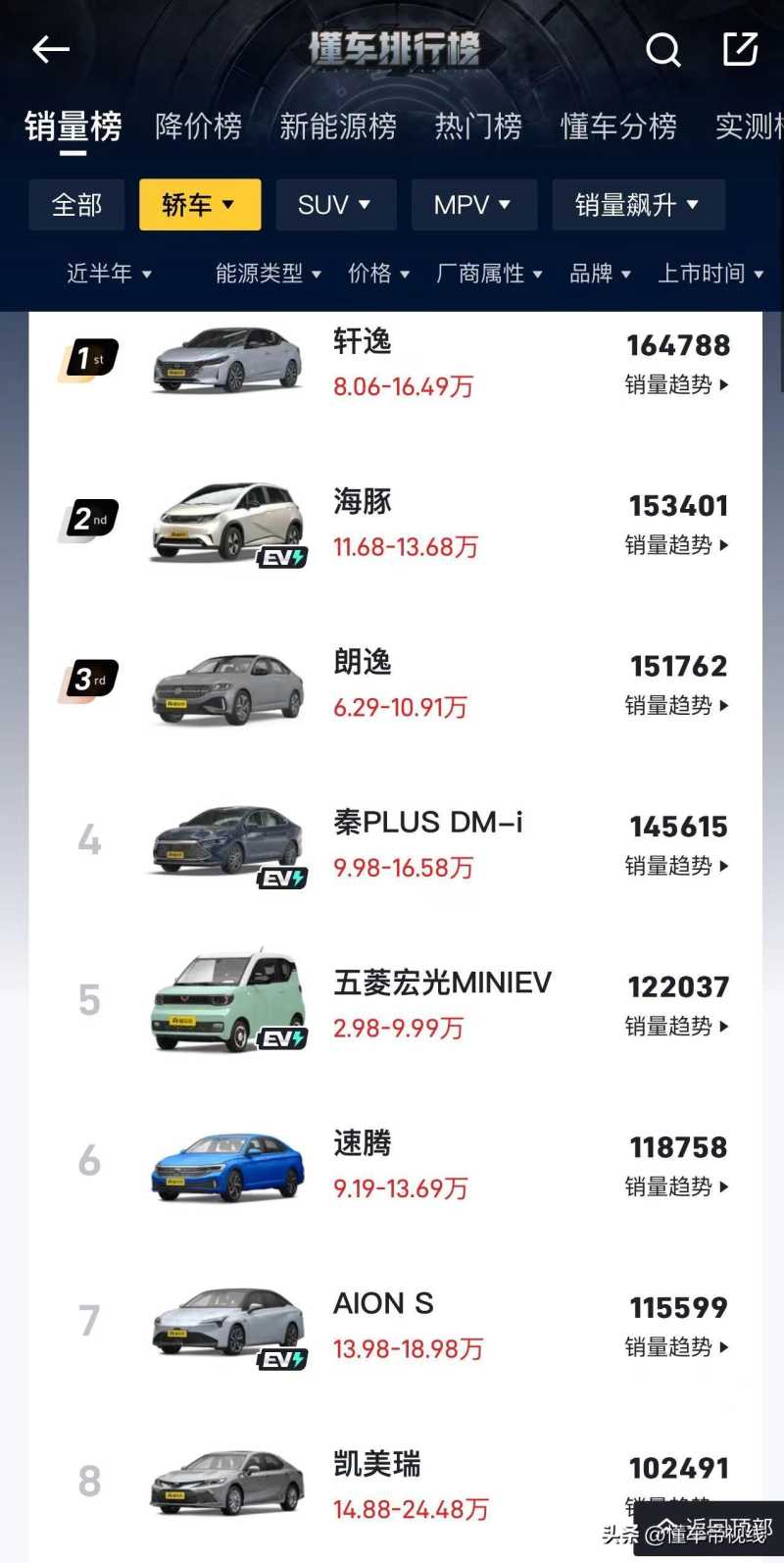
Task: Open the 价格 filter
Action: (x=379, y=274)
